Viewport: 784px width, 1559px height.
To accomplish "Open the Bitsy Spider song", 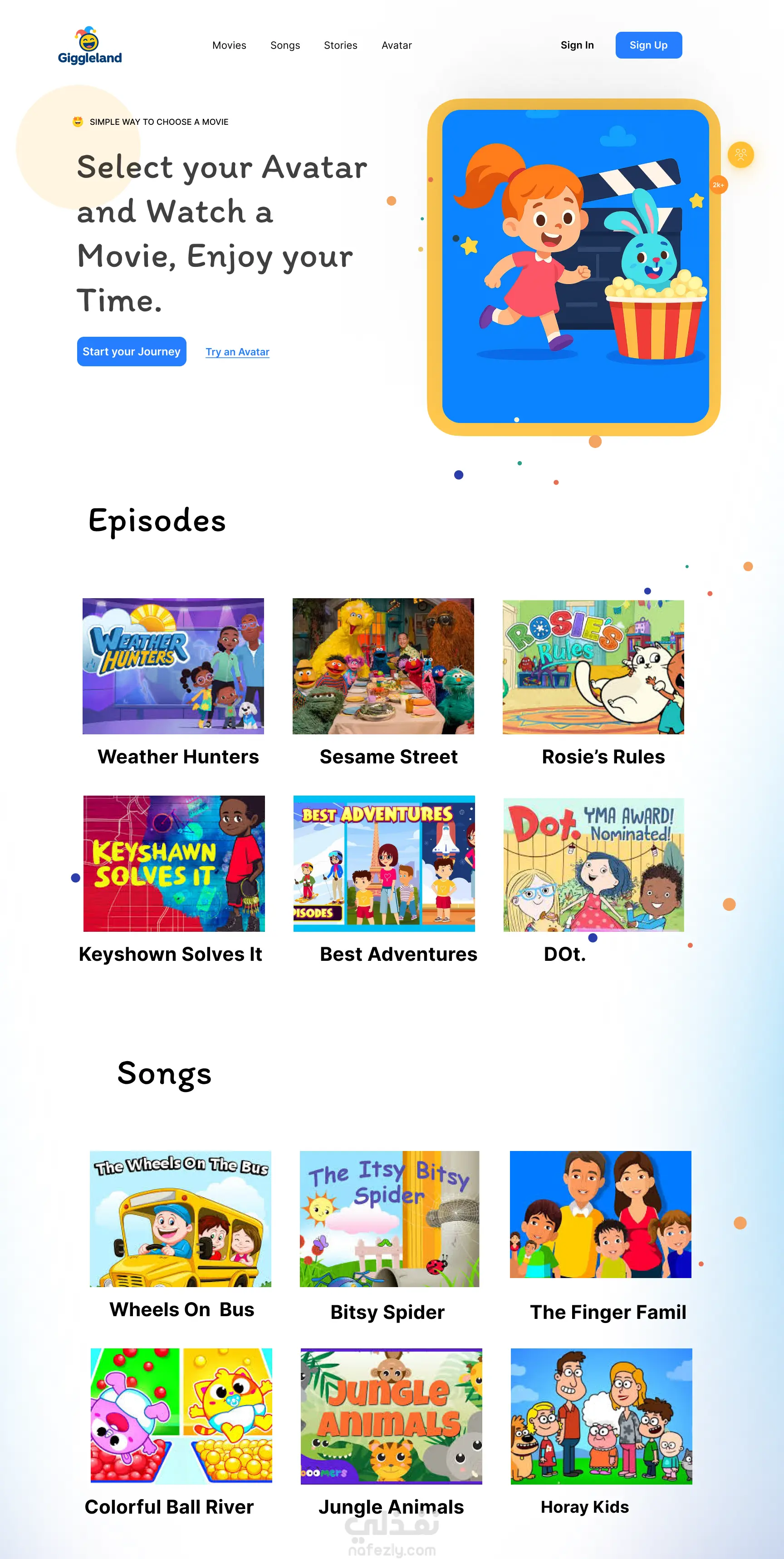I will tap(389, 1218).
